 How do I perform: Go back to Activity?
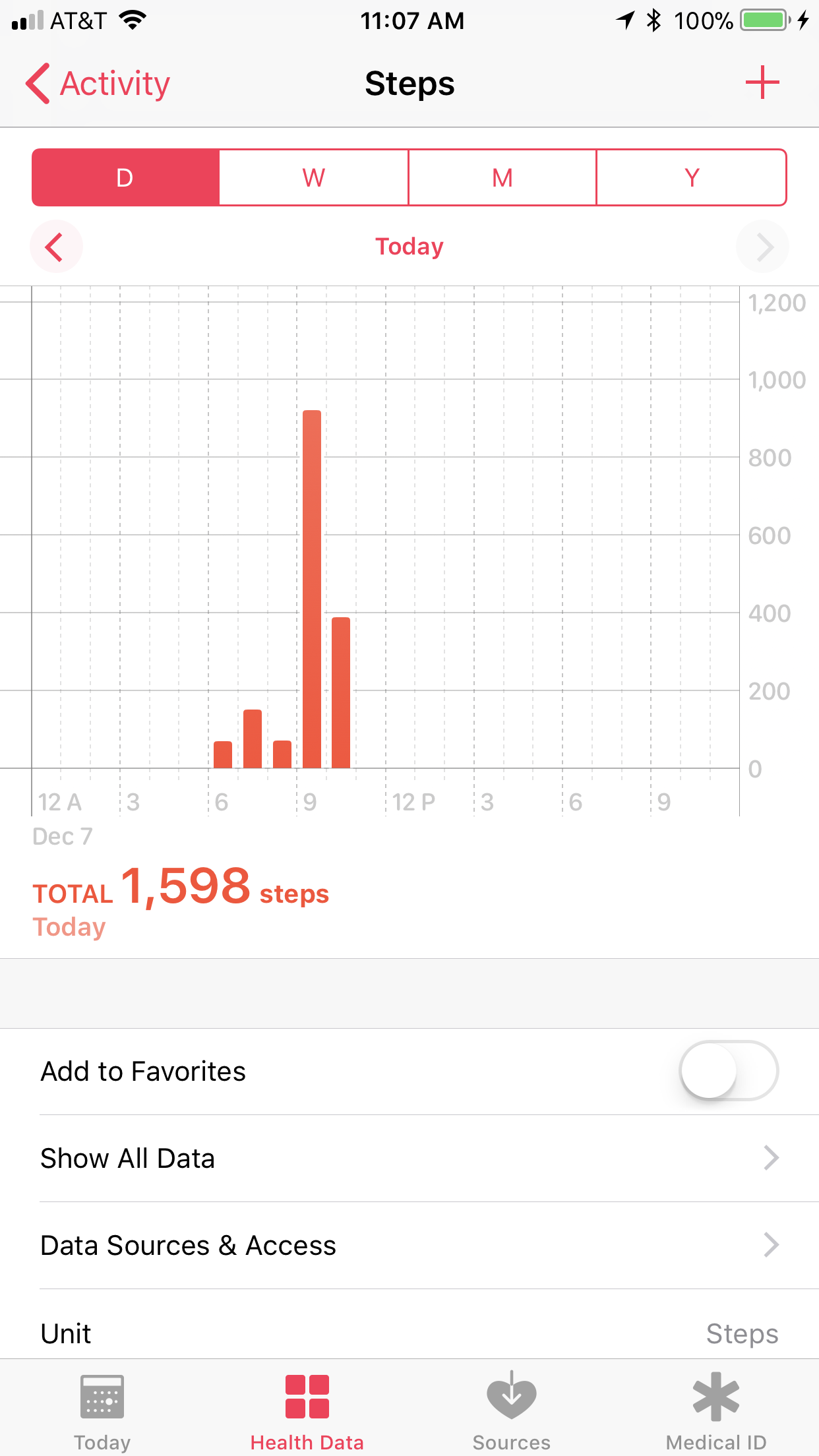(x=98, y=84)
